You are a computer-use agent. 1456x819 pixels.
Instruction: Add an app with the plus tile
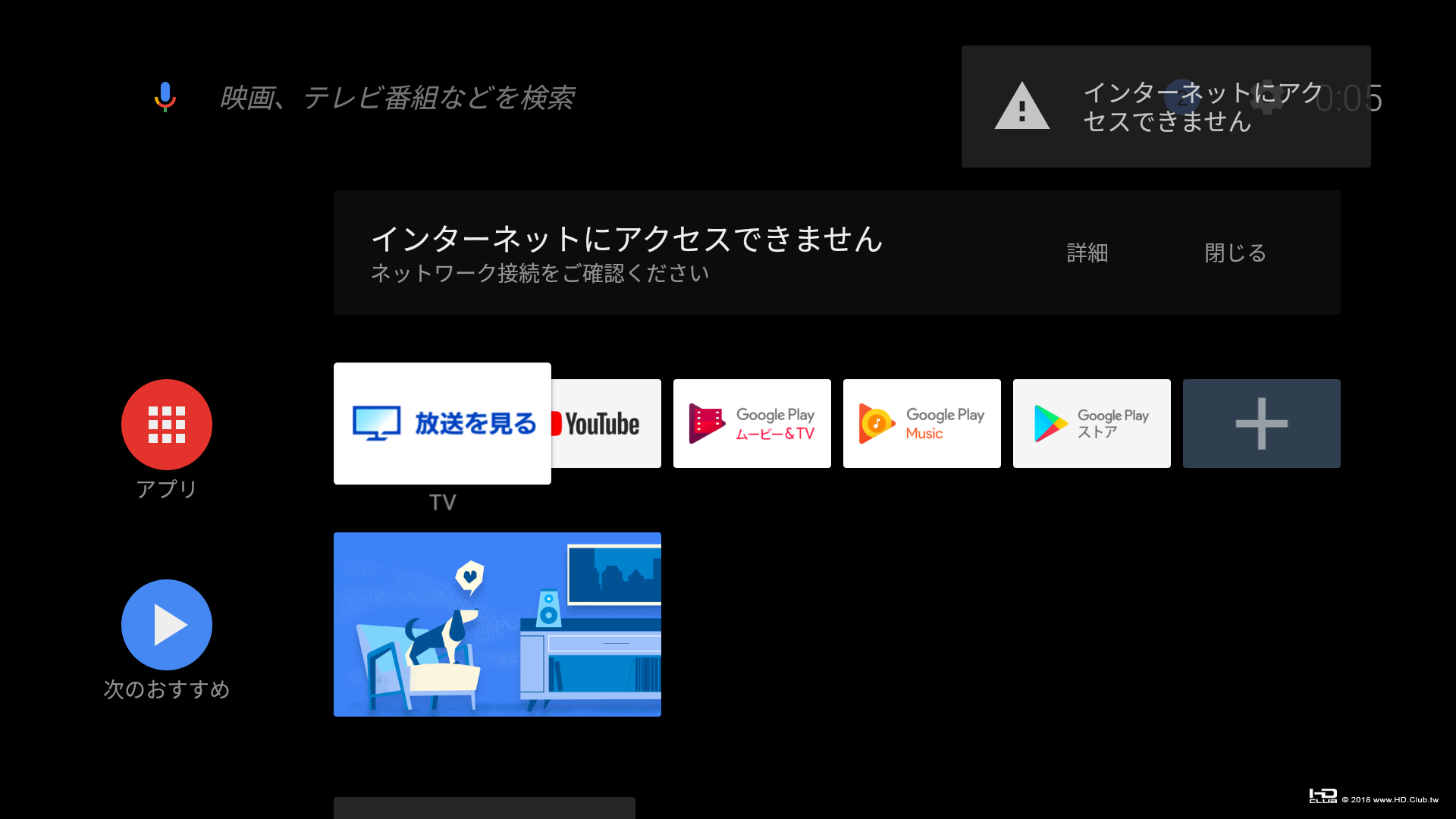[x=1261, y=423]
